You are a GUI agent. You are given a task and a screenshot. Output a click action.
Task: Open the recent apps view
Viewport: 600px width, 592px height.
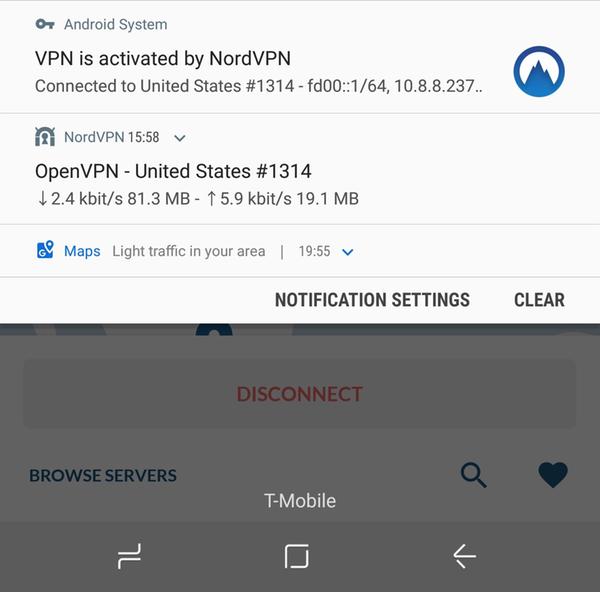point(130,556)
